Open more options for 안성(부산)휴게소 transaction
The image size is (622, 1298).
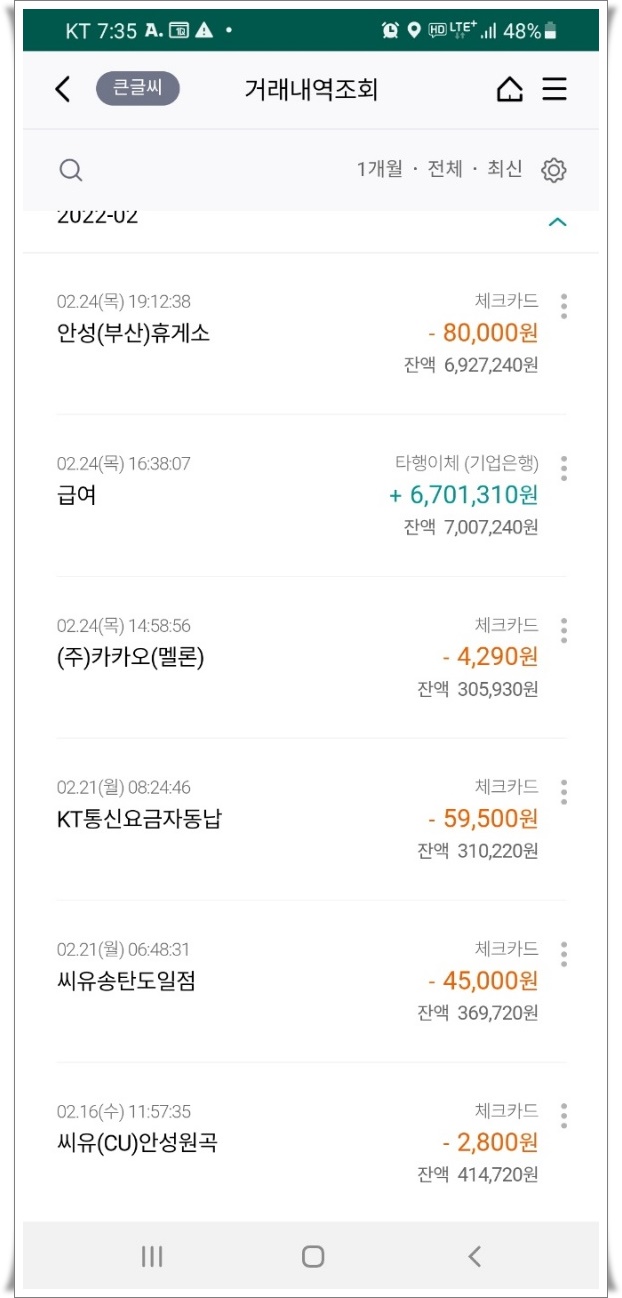coord(564,306)
